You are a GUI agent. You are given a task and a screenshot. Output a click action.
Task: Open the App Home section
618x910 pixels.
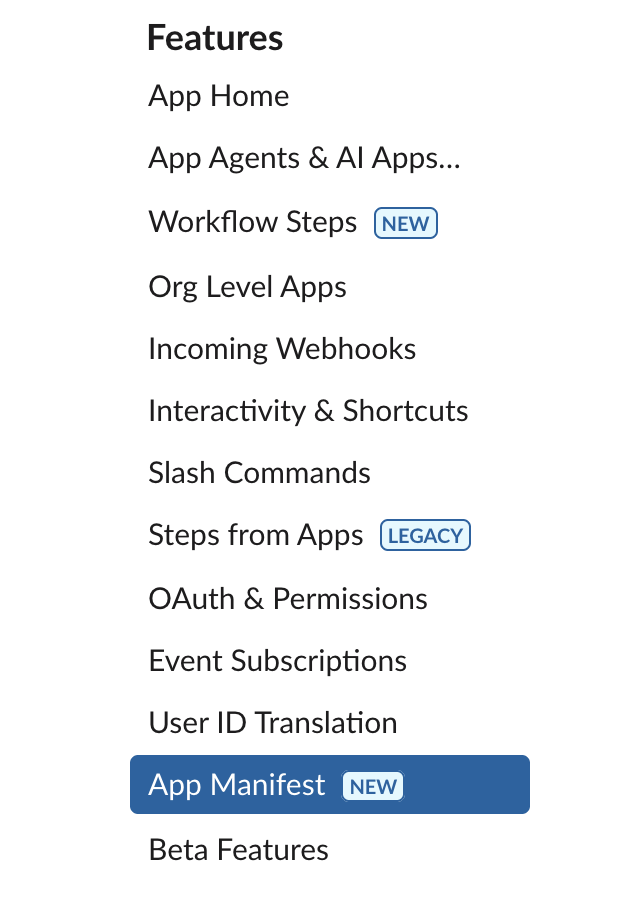click(218, 97)
